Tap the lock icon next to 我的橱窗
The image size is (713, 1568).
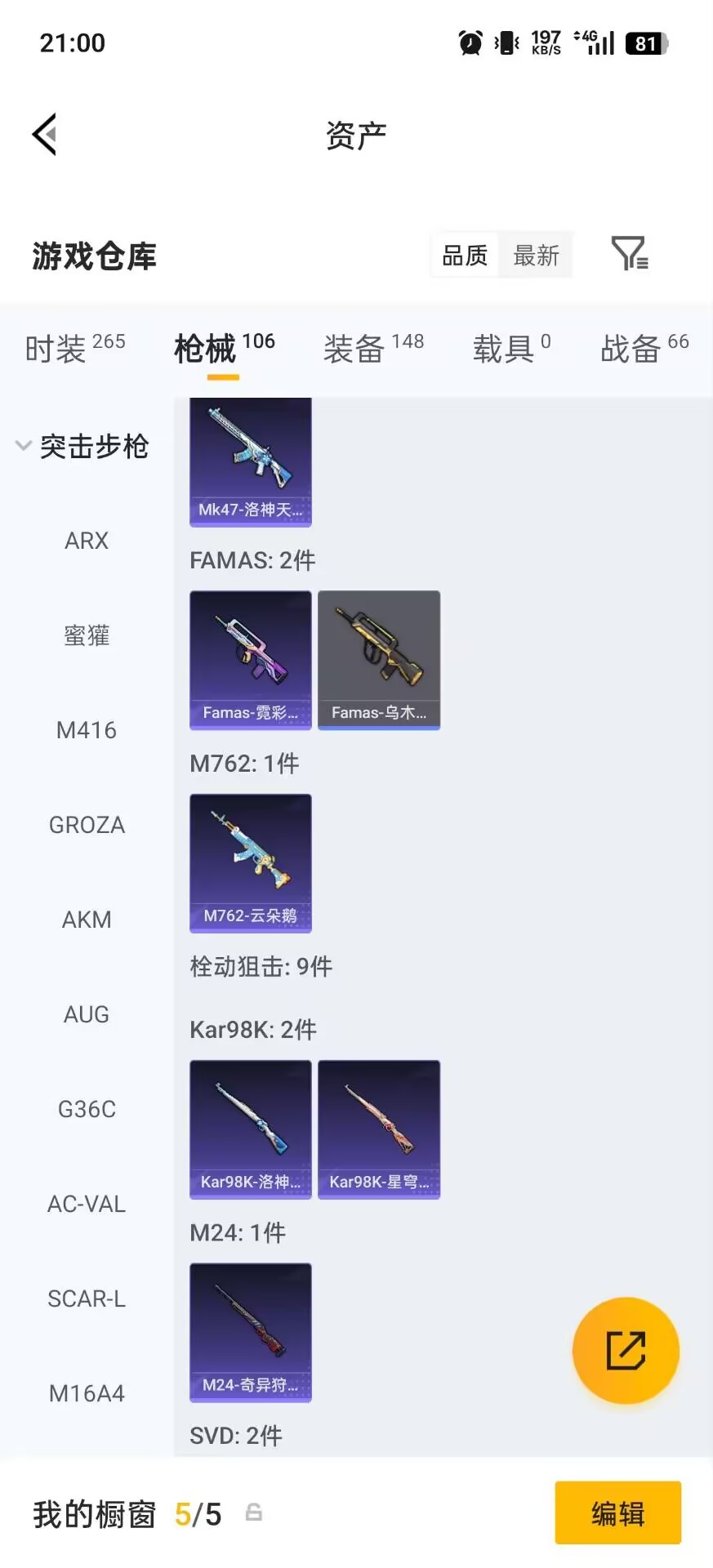[x=253, y=1513]
